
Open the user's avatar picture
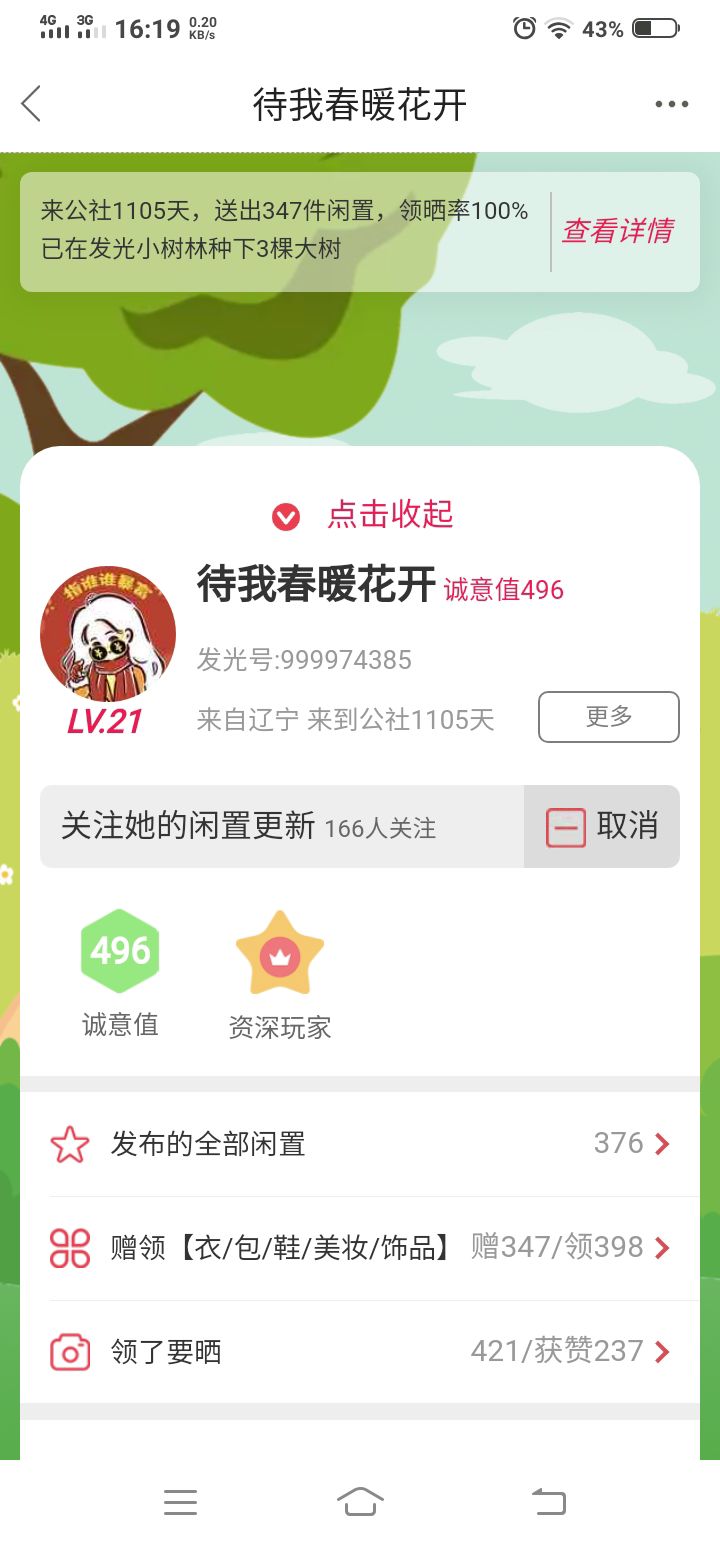(x=108, y=634)
